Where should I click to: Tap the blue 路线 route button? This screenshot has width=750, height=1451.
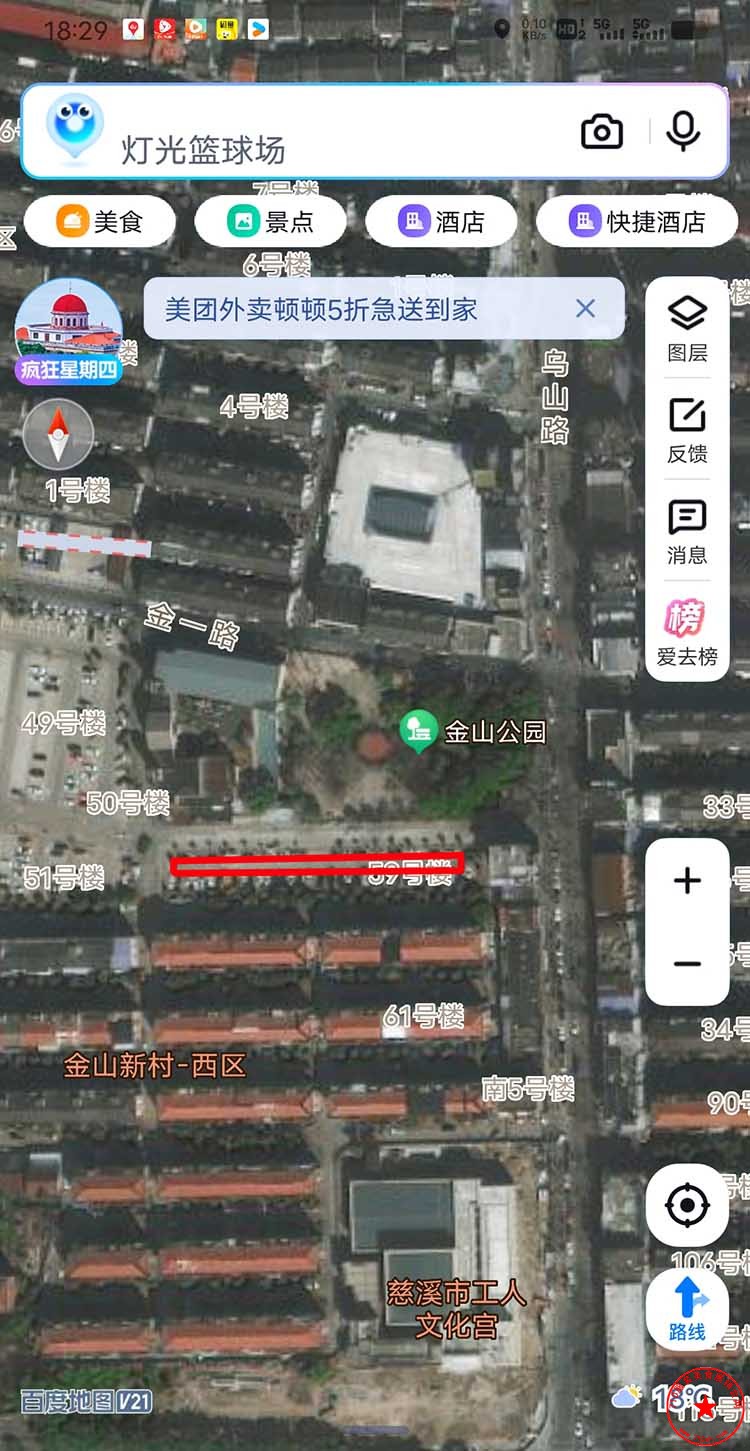[x=687, y=1310]
